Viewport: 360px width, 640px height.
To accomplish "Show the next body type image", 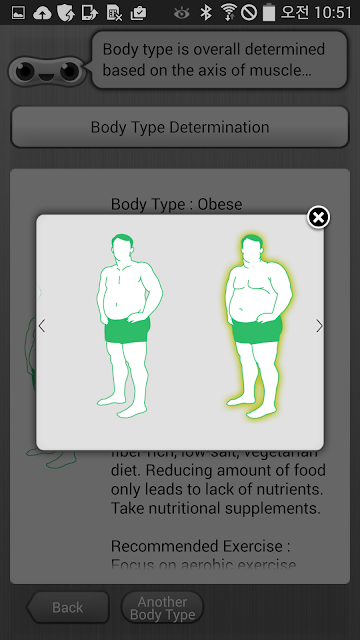I will 319,326.
